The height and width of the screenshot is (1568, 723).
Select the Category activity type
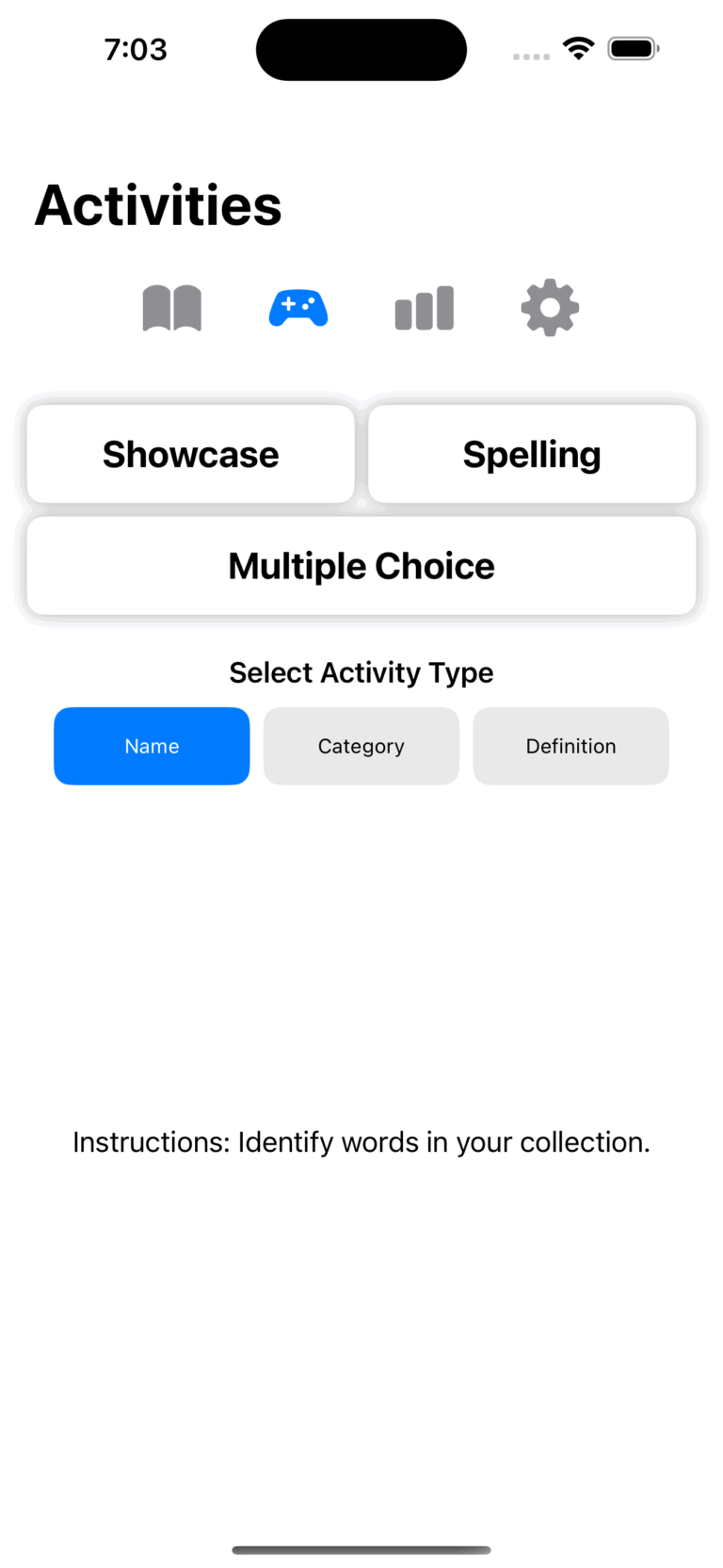(x=361, y=746)
